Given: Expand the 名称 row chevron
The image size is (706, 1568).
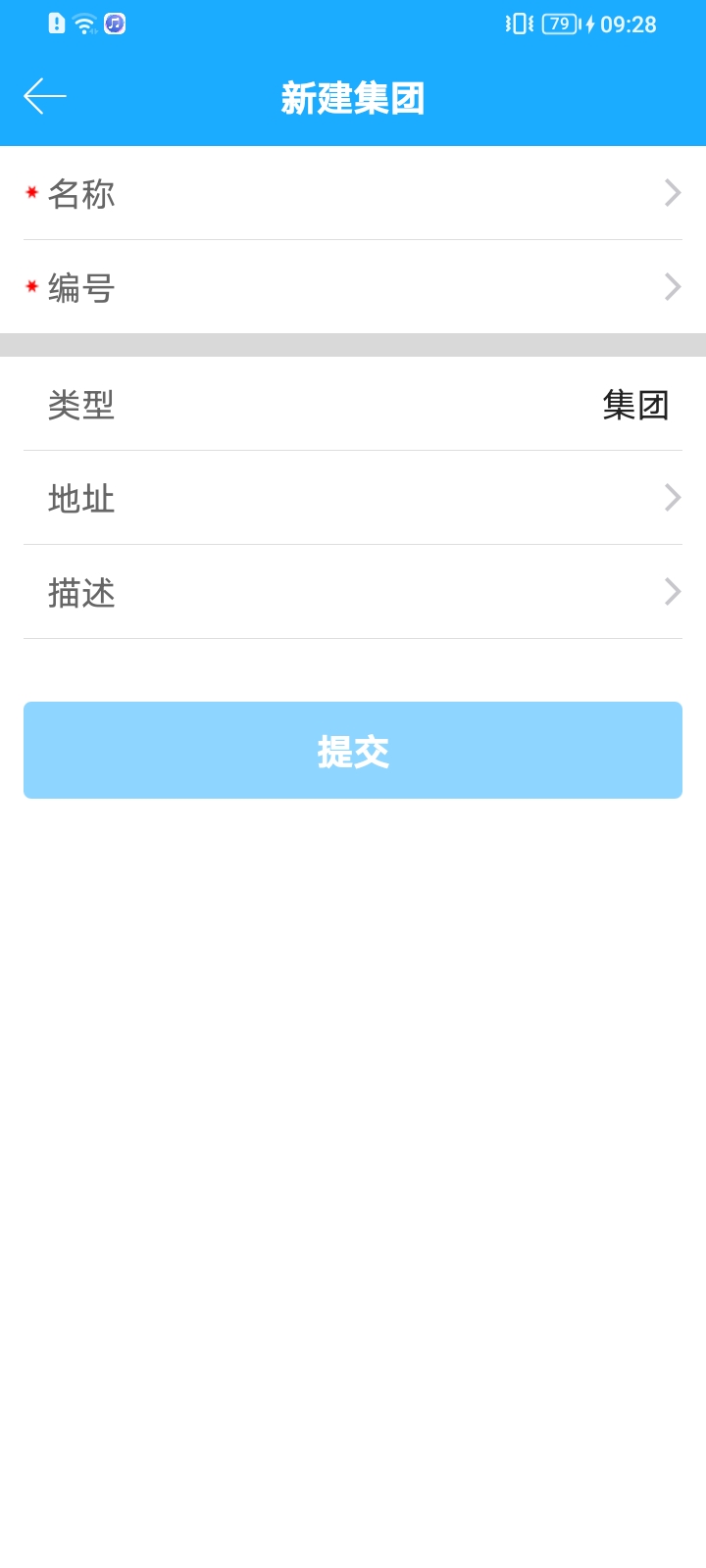Looking at the screenshot, I should pos(672,193).
